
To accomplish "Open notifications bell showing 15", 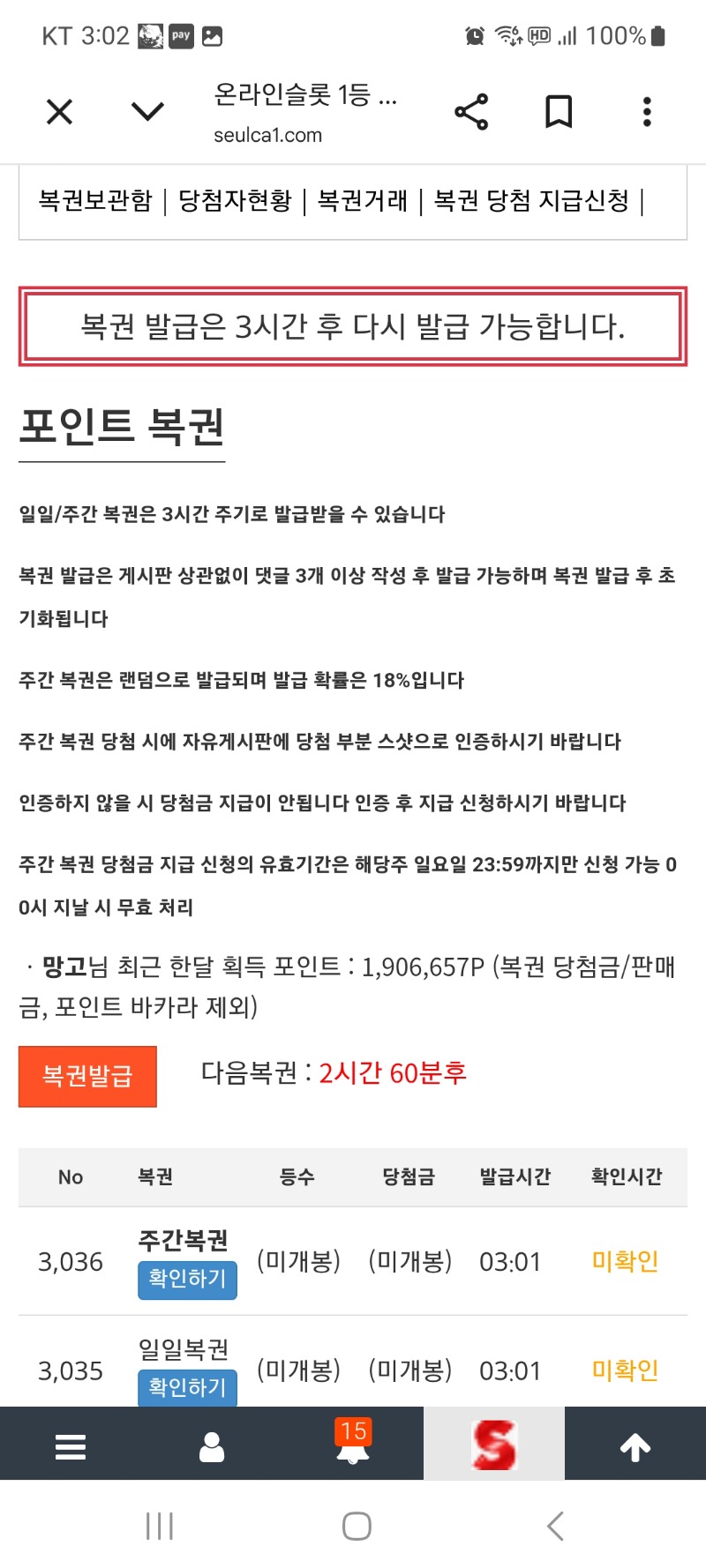I will tap(353, 1445).
